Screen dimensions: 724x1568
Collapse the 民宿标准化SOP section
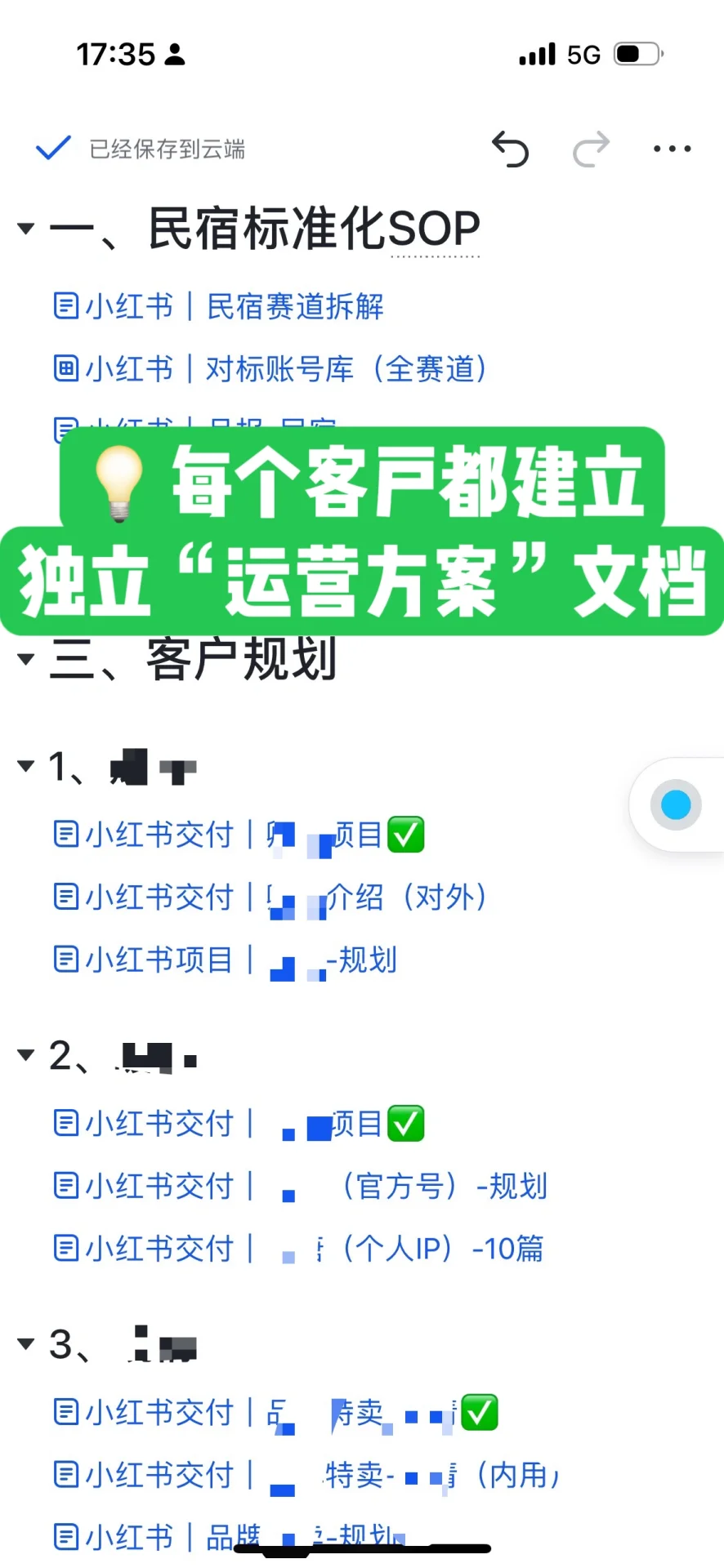click(x=26, y=229)
